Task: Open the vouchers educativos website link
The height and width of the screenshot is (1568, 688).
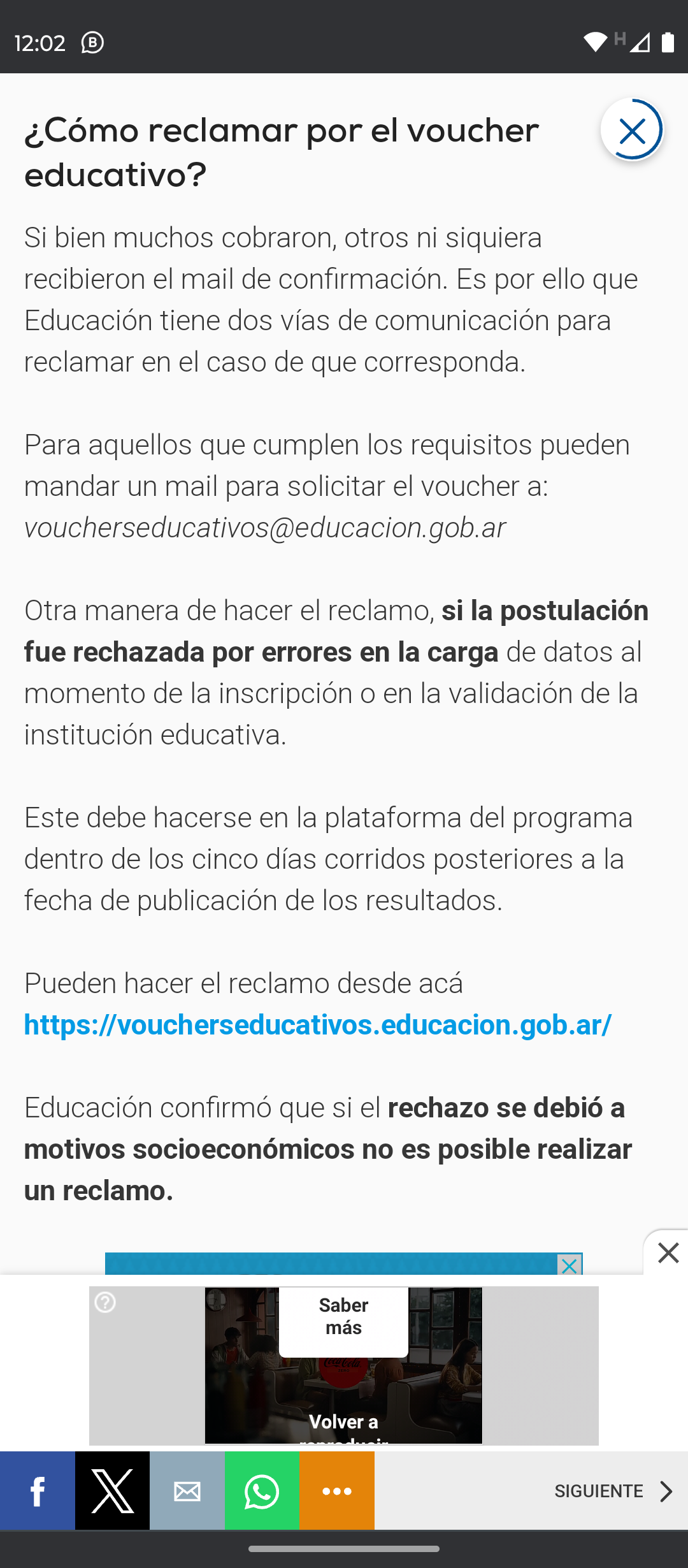Action: (x=318, y=1025)
